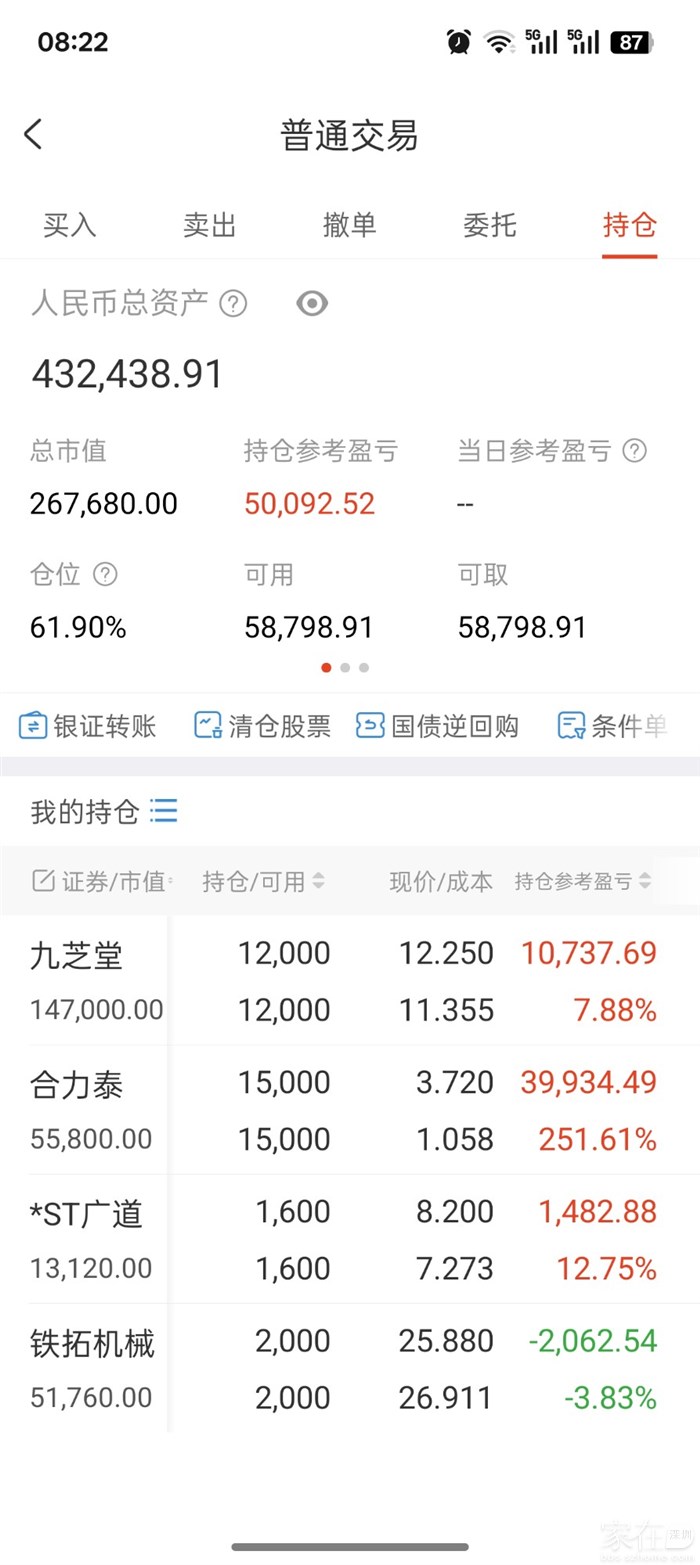Open the 委托 tab
The width and height of the screenshot is (700, 1565).
tap(490, 225)
